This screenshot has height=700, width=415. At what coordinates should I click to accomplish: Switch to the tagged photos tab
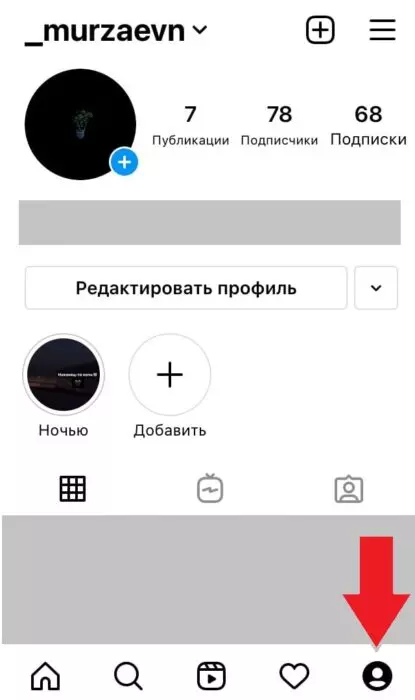point(349,489)
